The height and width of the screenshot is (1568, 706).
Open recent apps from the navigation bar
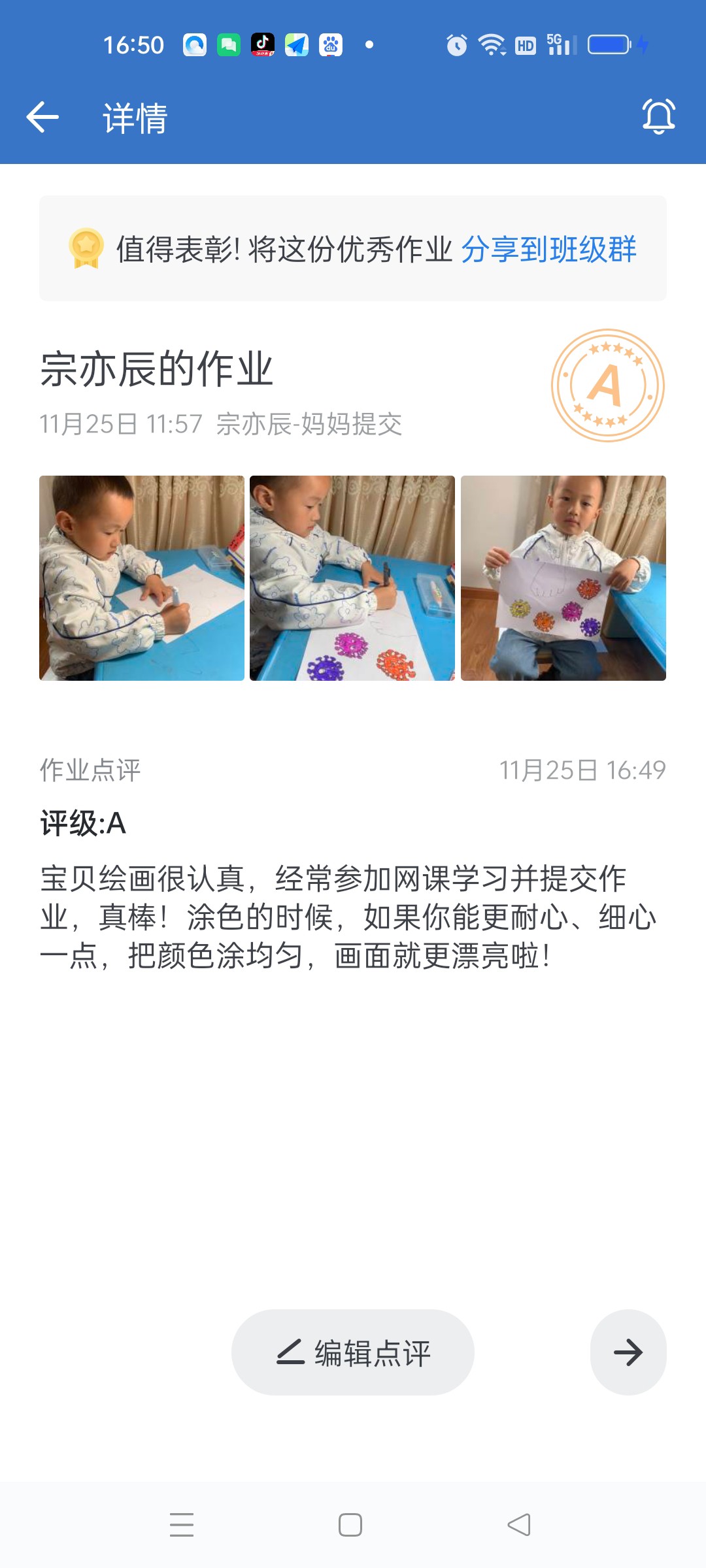(182, 1525)
